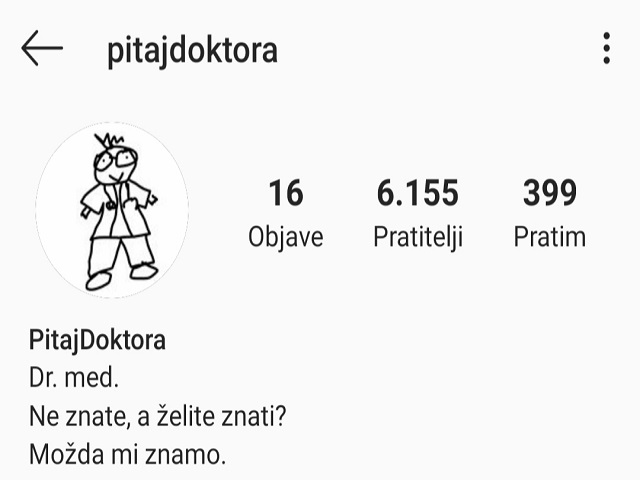Open the PitajDoktora profile picture
The height and width of the screenshot is (480, 640).
pyautogui.click(x=112, y=210)
